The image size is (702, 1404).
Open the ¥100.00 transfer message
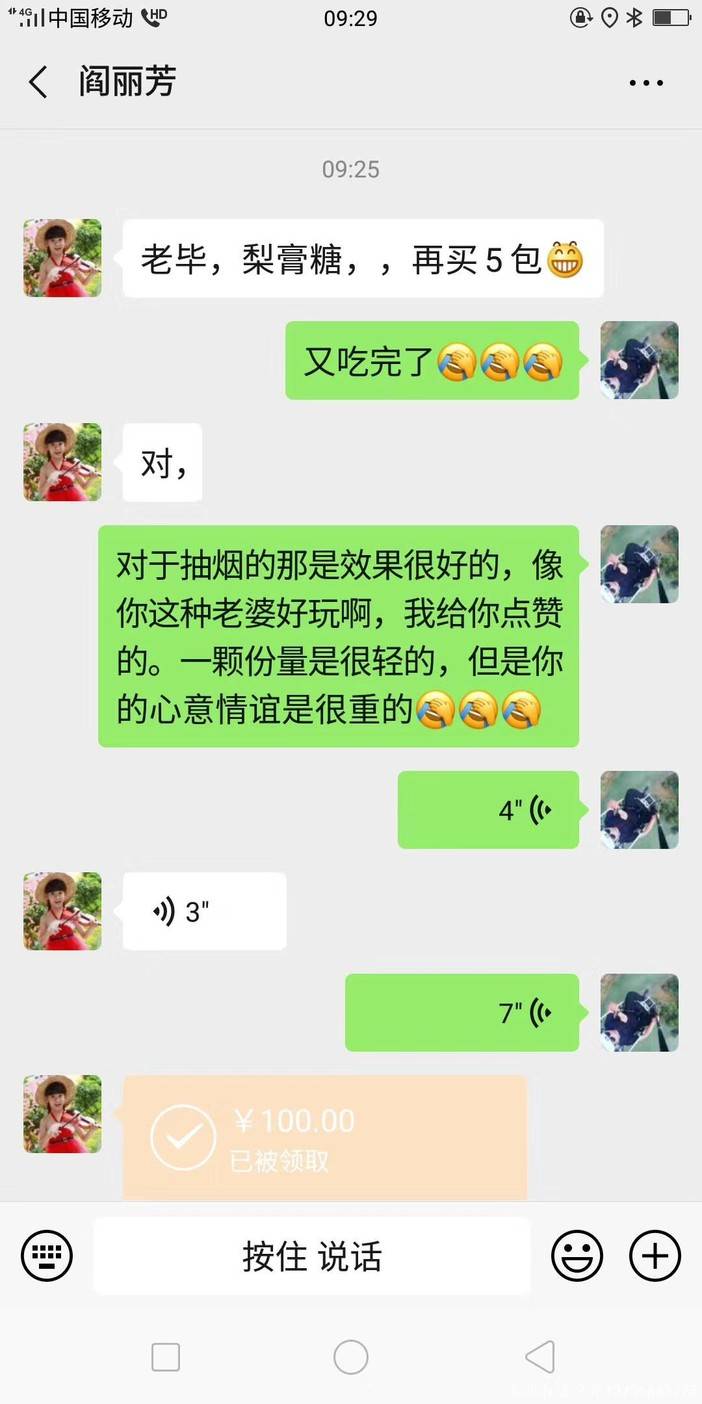pos(324,1138)
